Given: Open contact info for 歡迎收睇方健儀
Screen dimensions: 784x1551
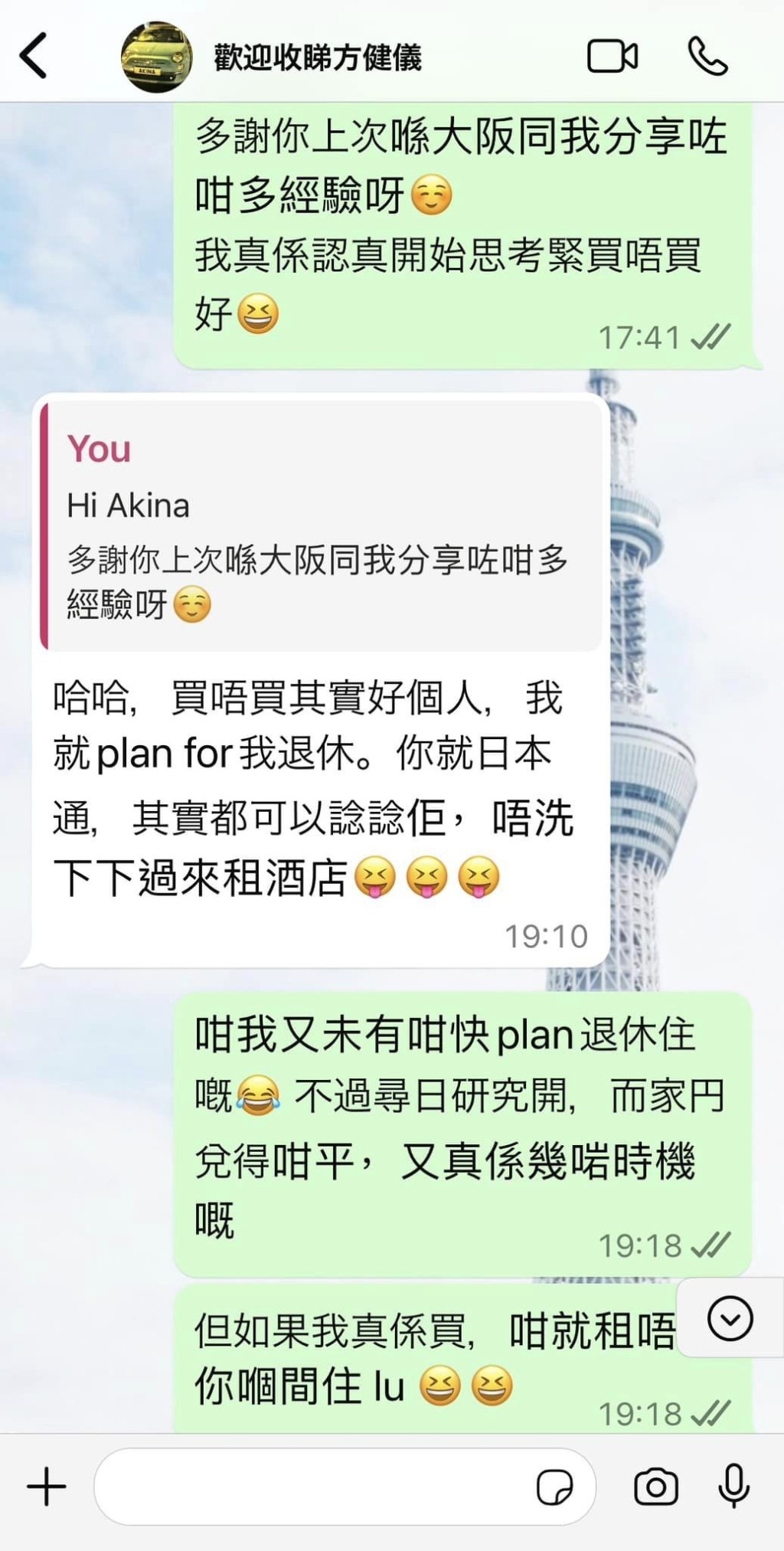Looking at the screenshot, I should pyautogui.click(x=317, y=57).
